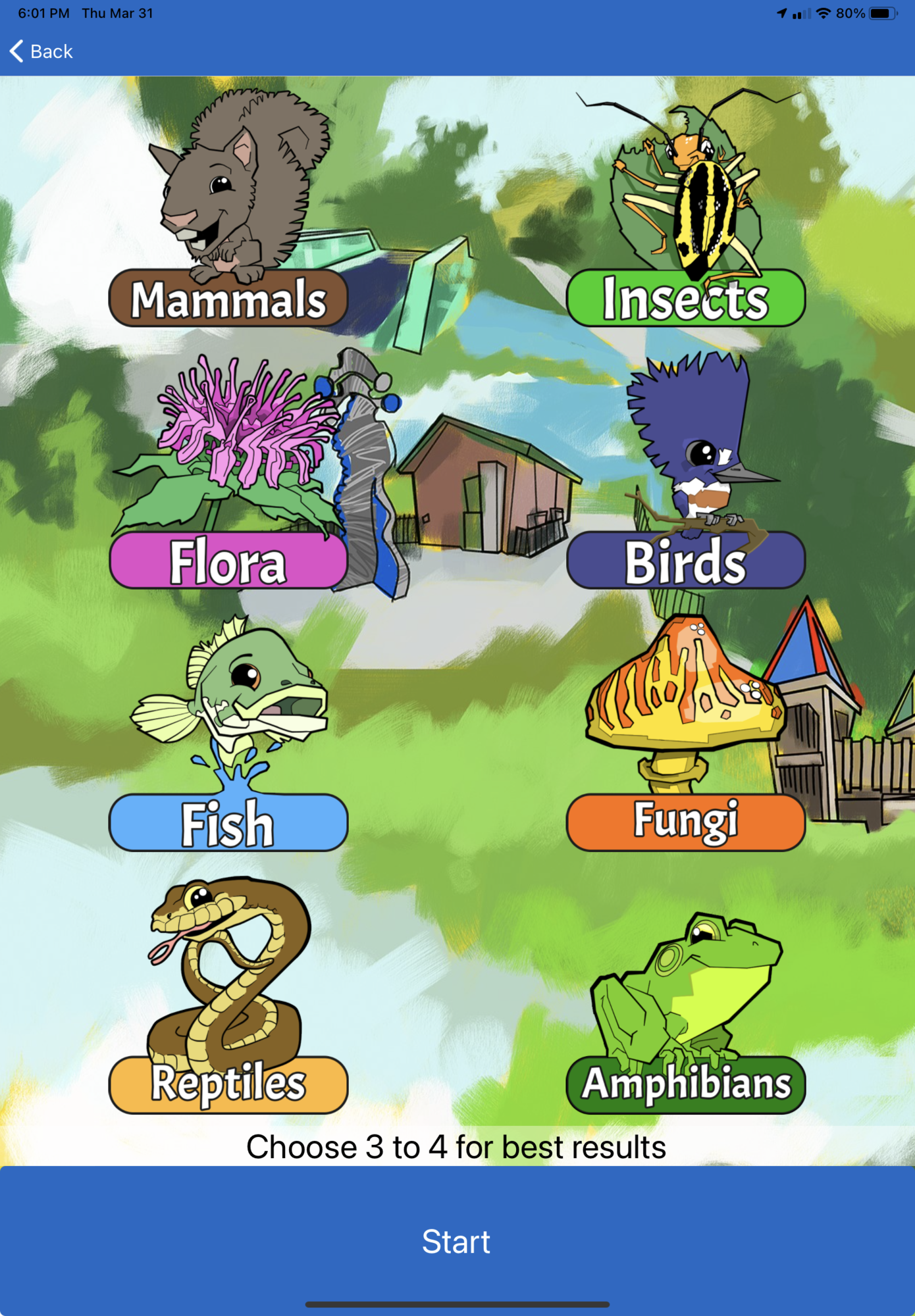Choose the Fish category
The image size is (915, 1316).
click(228, 822)
